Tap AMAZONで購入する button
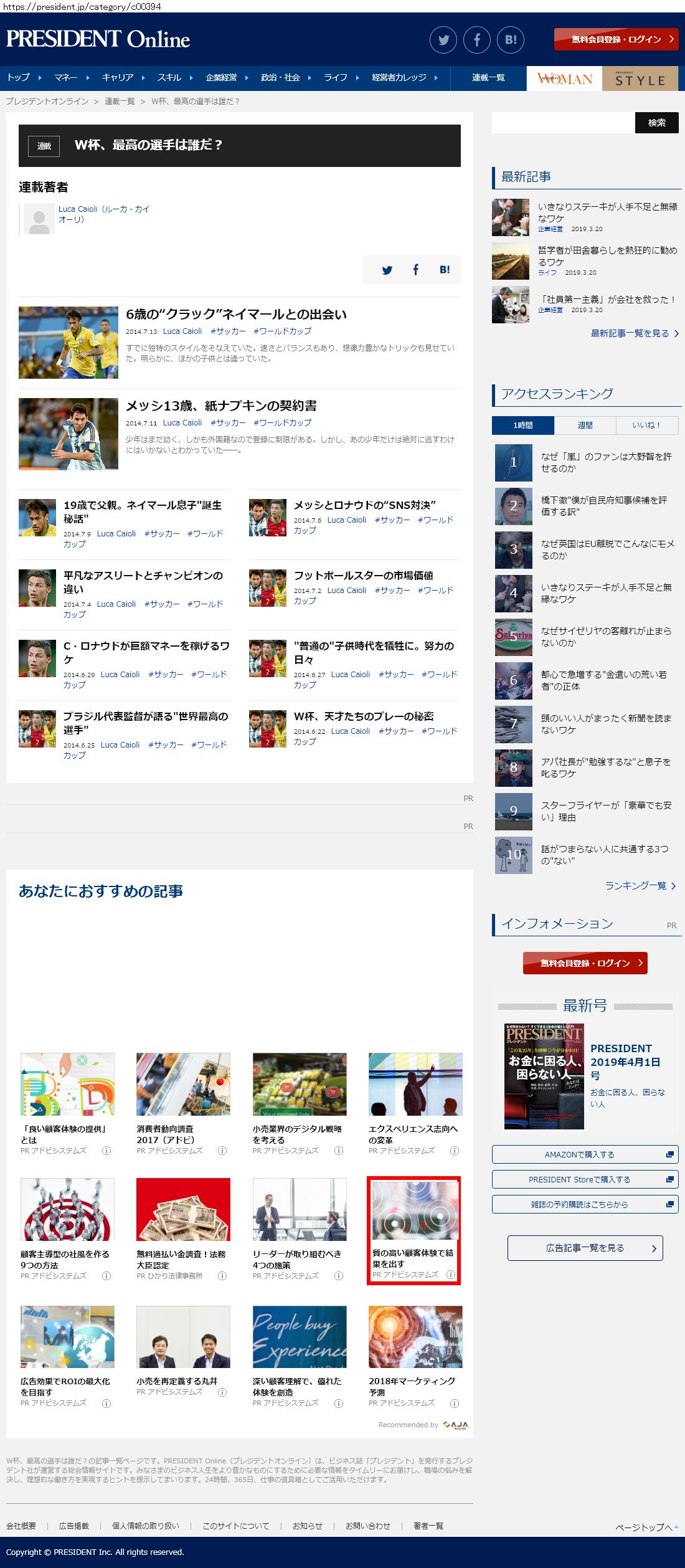Viewport: 685px width, 1568px height. 585,1154
